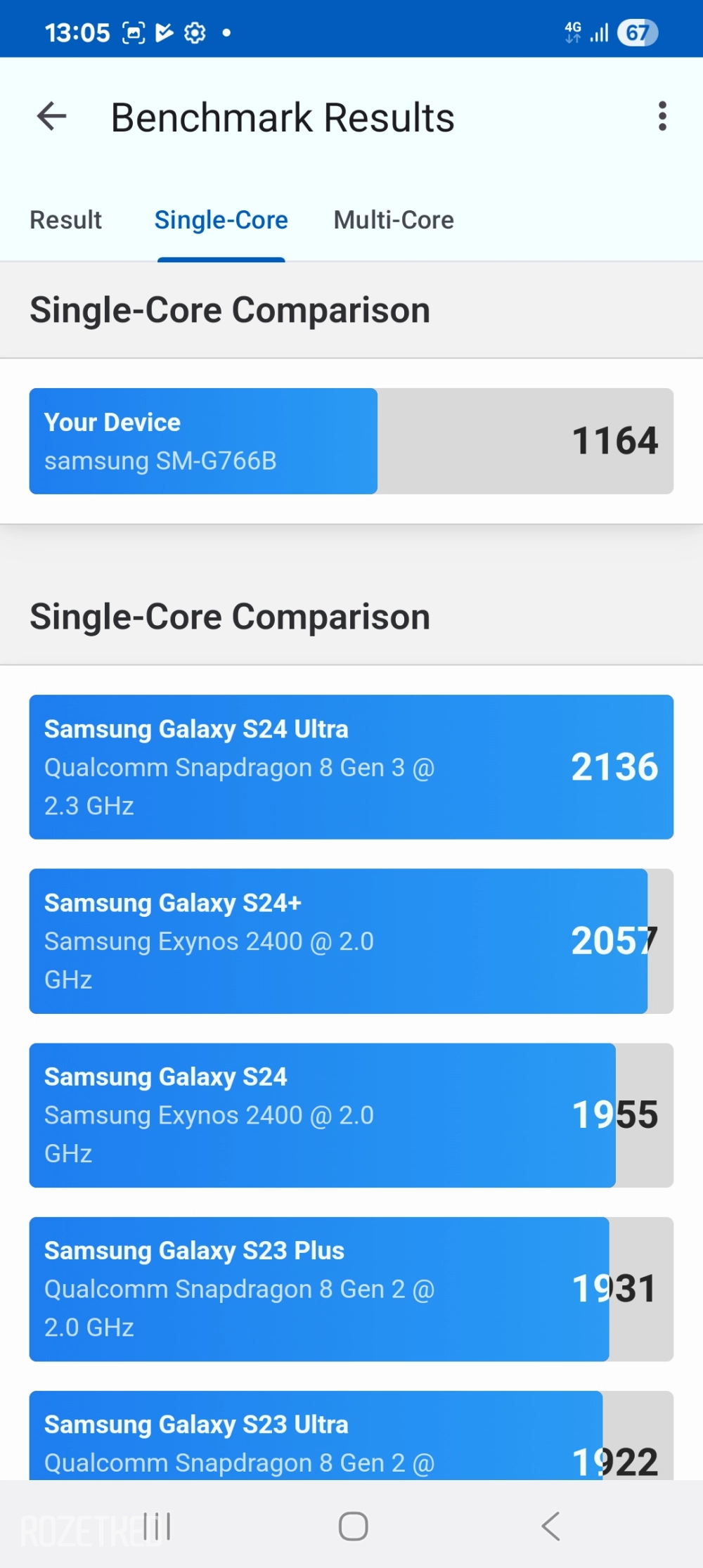Open recent apps from navigation bar
This screenshot has height=1568, width=703.
pyautogui.click(x=157, y=1526)
